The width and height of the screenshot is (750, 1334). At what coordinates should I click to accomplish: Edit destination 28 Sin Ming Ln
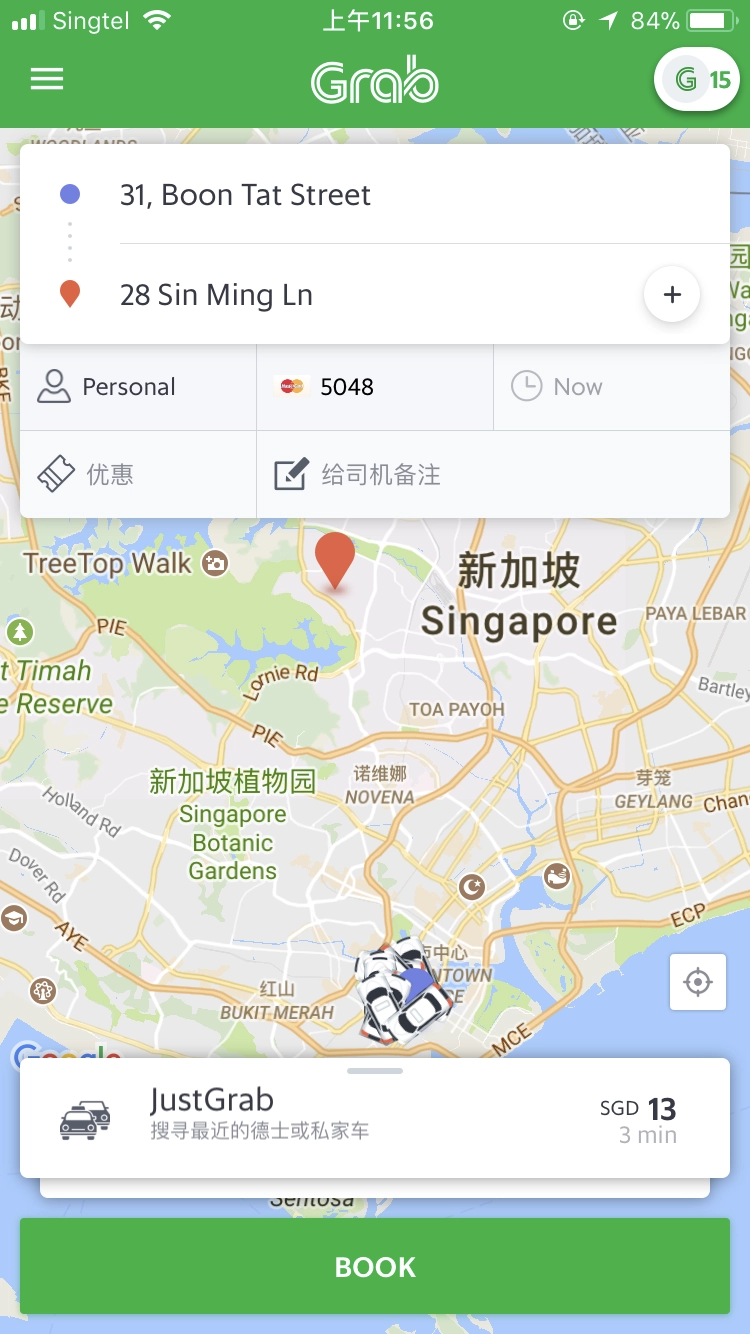coord(216,295)
